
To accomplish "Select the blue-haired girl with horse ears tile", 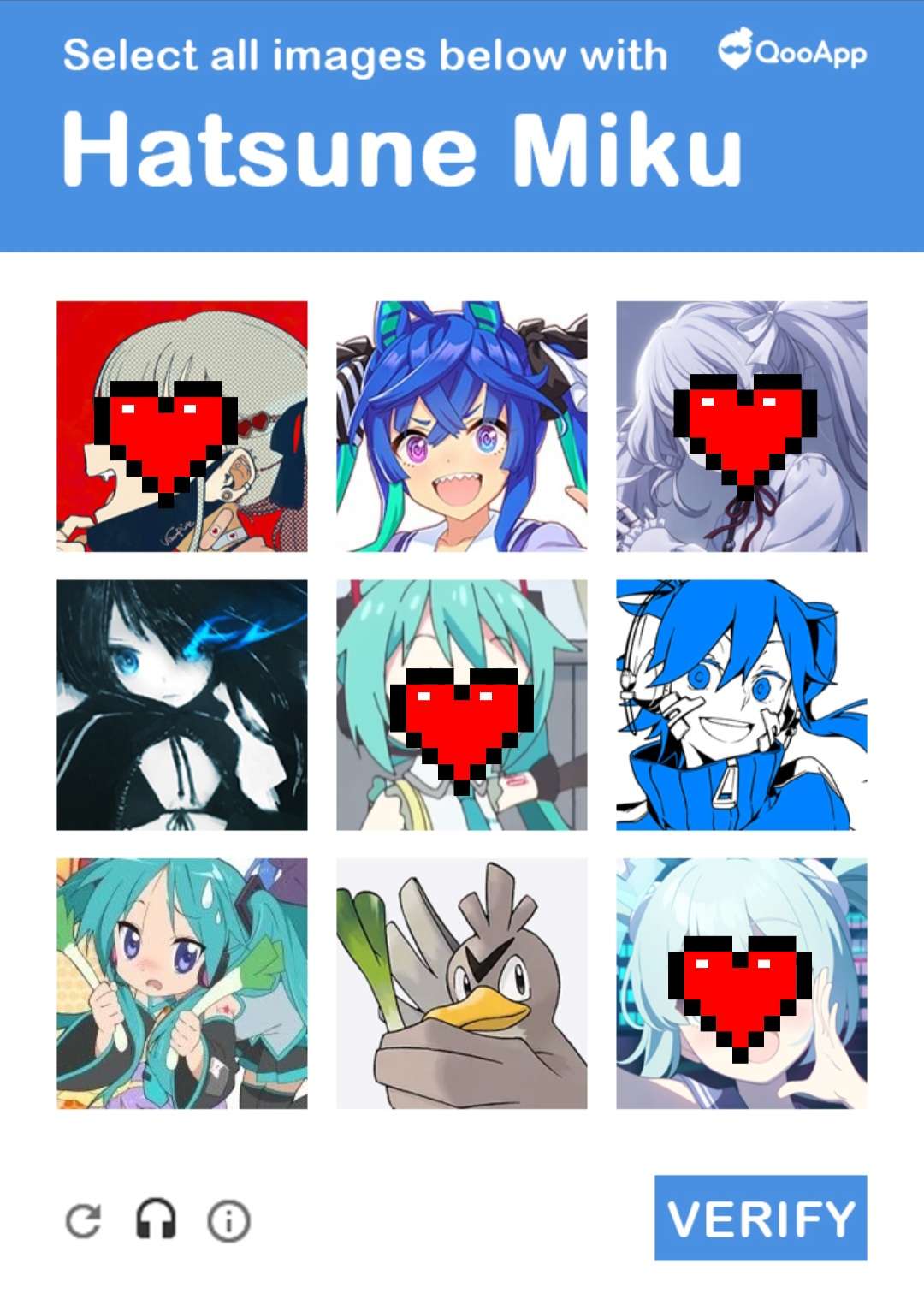I will [461, 426].
